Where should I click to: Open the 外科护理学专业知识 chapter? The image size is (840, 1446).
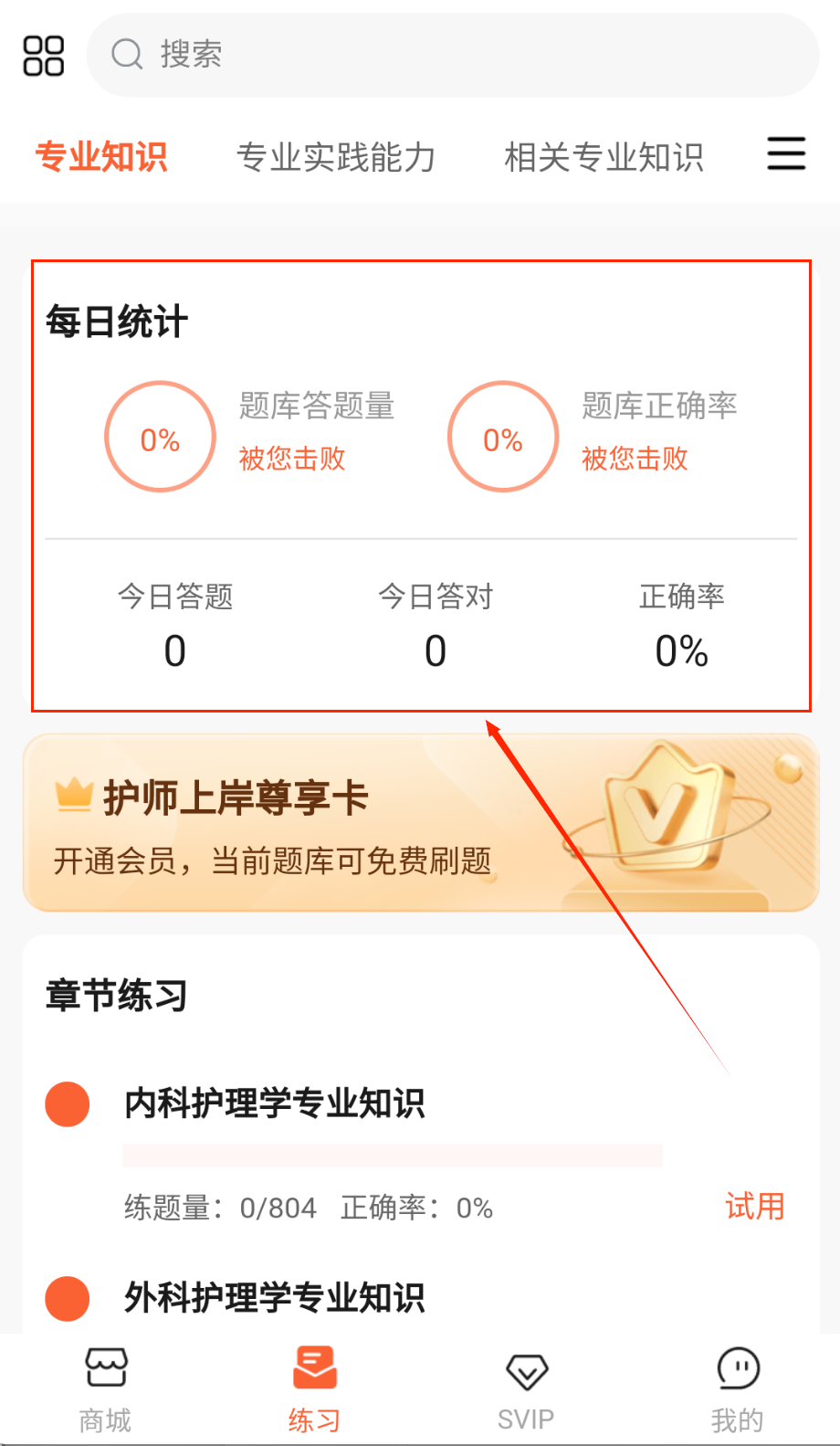[x=275, y=1297]
